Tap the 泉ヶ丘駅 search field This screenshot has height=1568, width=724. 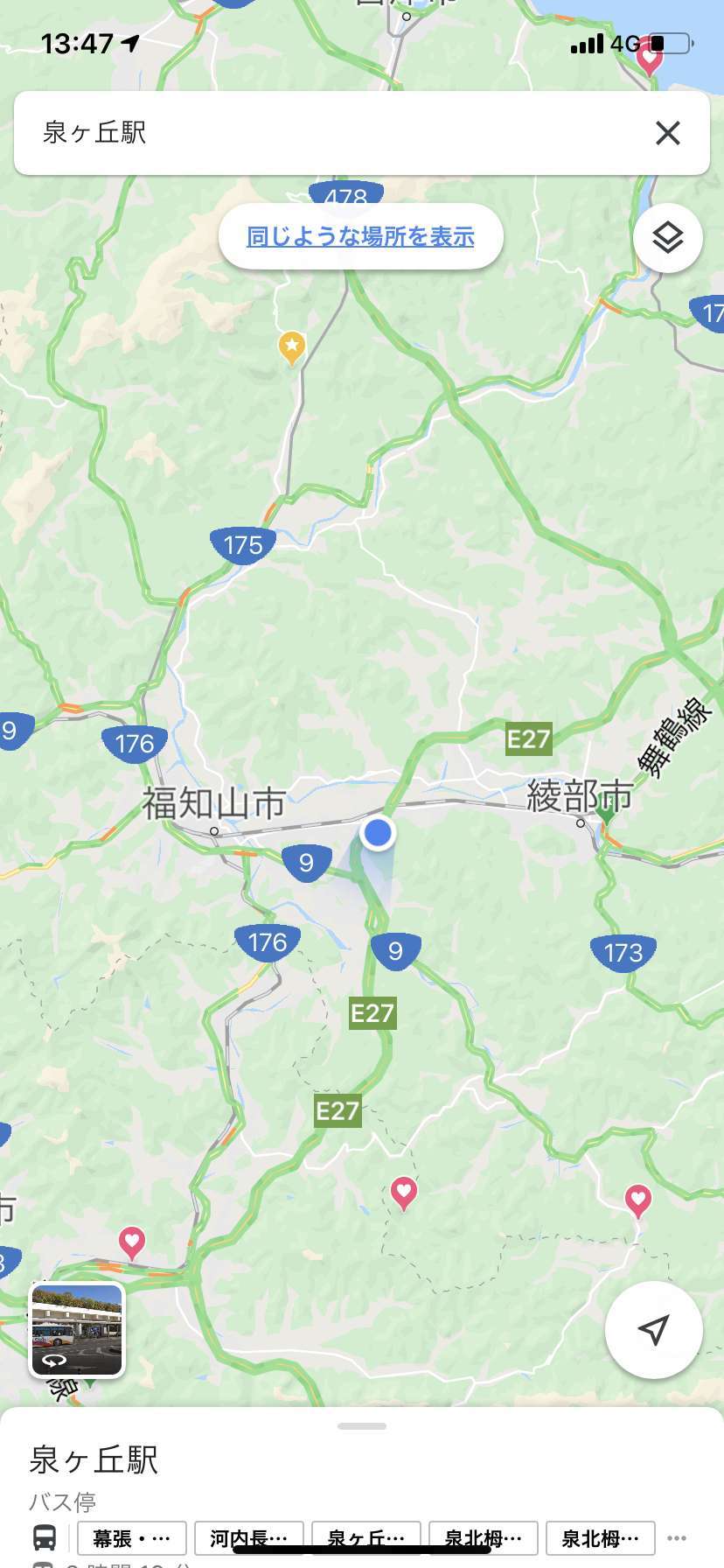[x=341, y=133]
